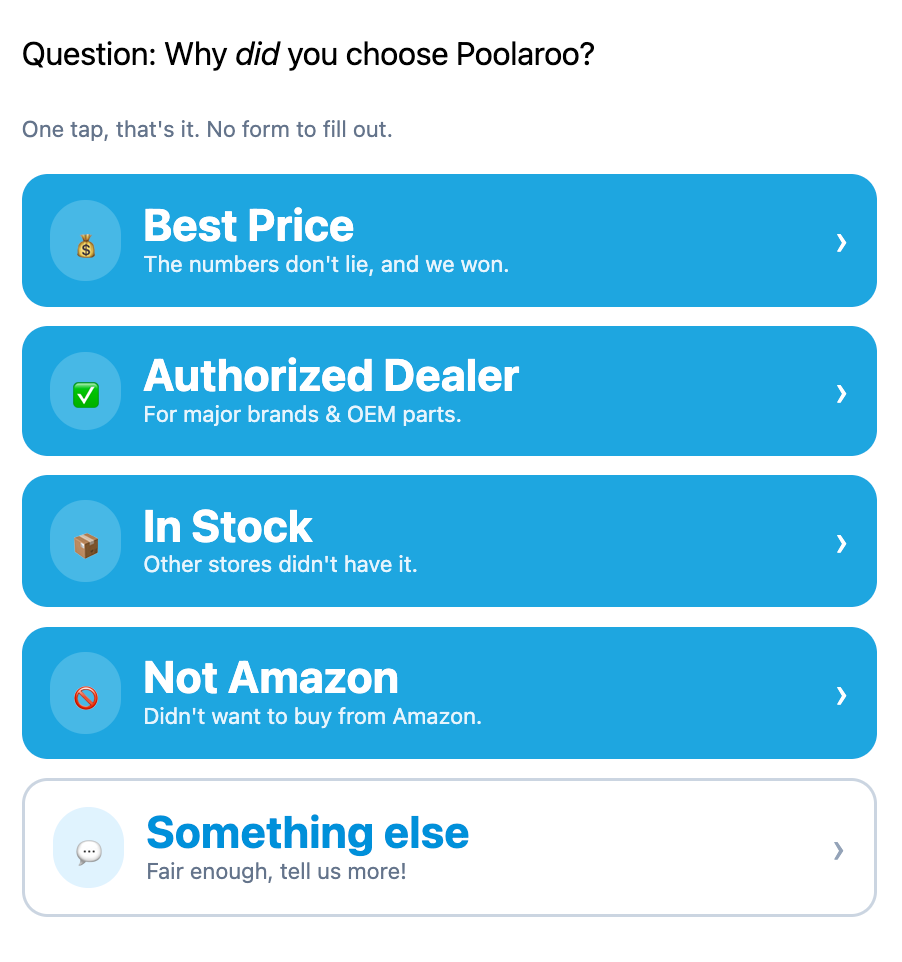
Task: Select the Best Price circular emoji badge
Action: [x=85, y=241]
